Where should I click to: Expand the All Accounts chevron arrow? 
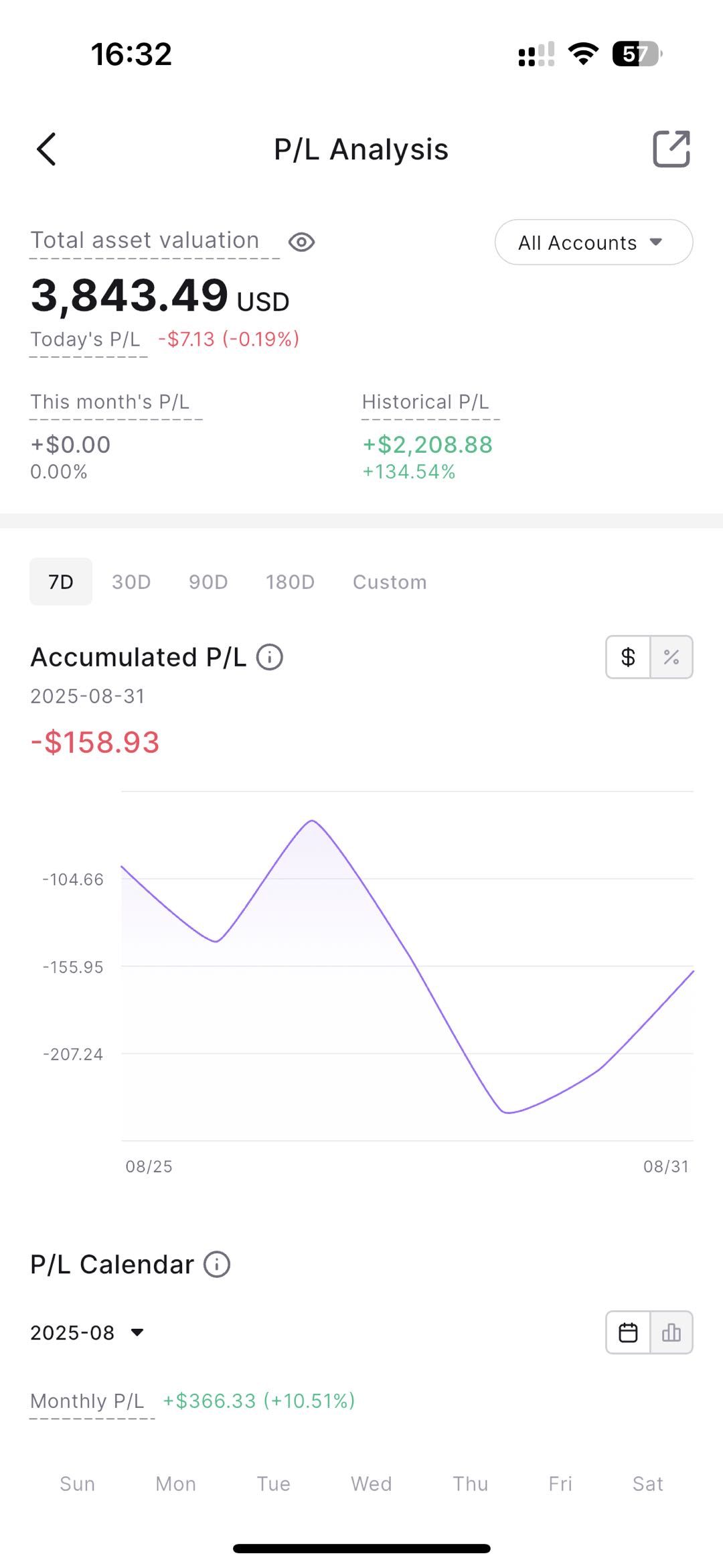657,242
